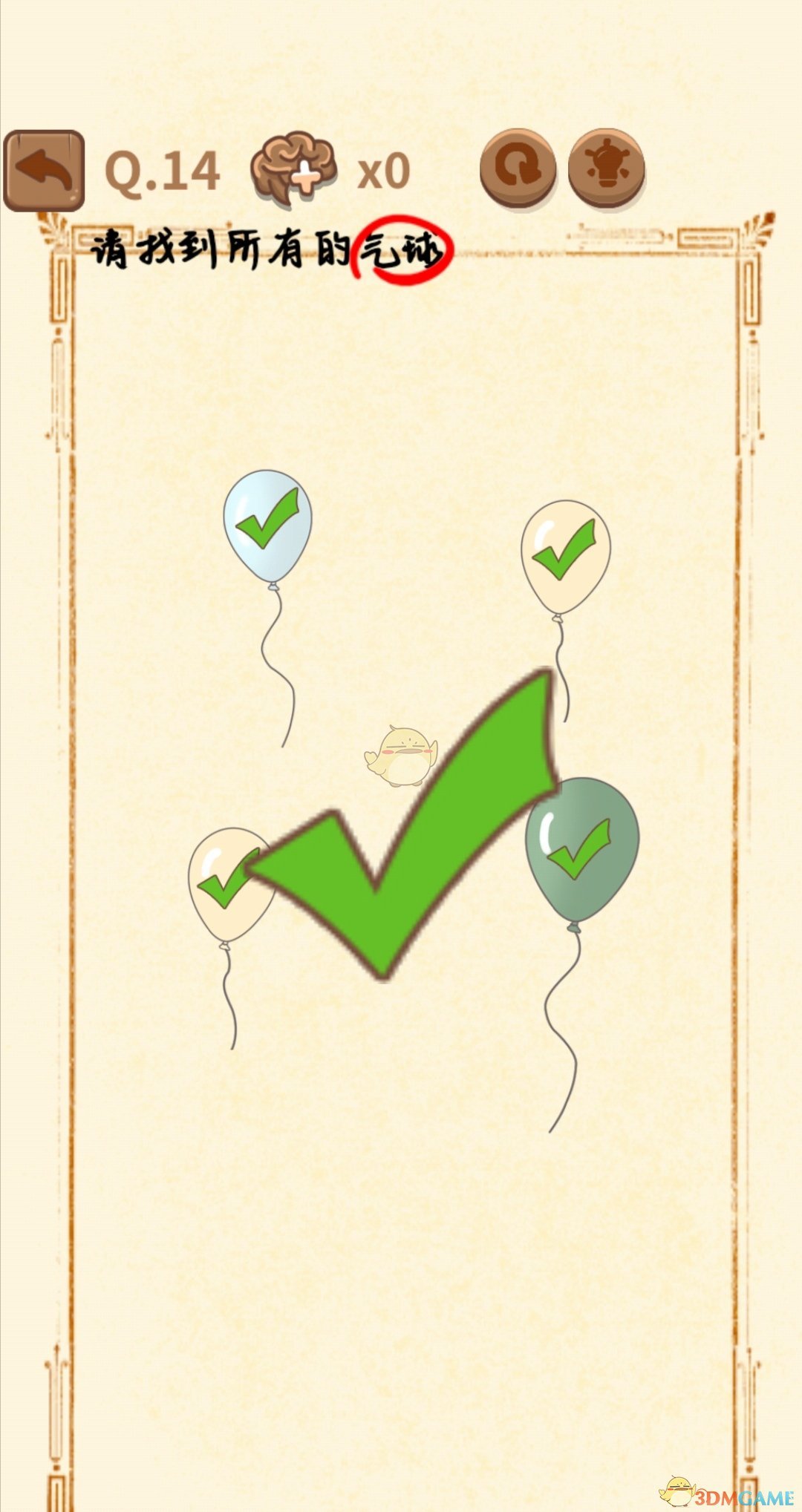Tap the back arrow button

point(44,171)
